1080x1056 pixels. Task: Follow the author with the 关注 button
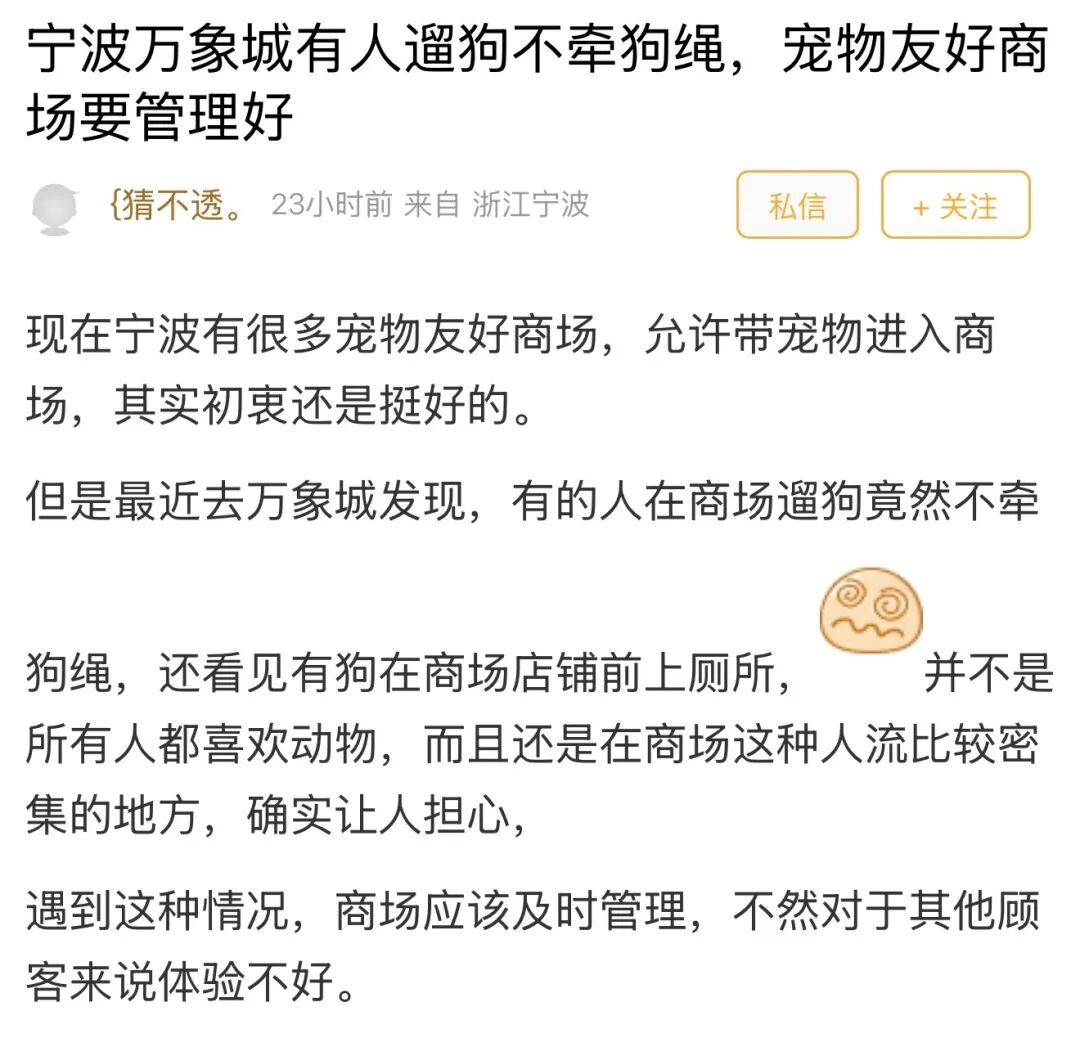click(955, 205)
